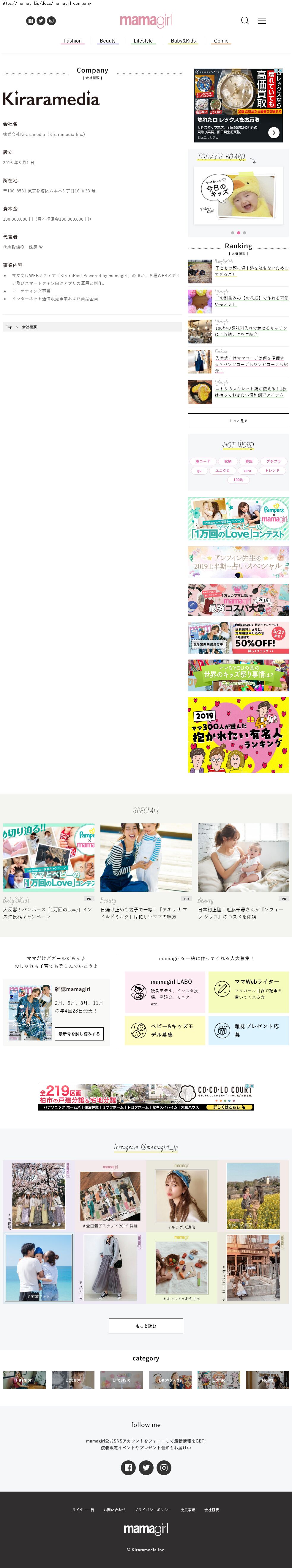This screenshot has width=292, height=1568.
Task: Switch to the Comic tab
Action: point(221,41)
